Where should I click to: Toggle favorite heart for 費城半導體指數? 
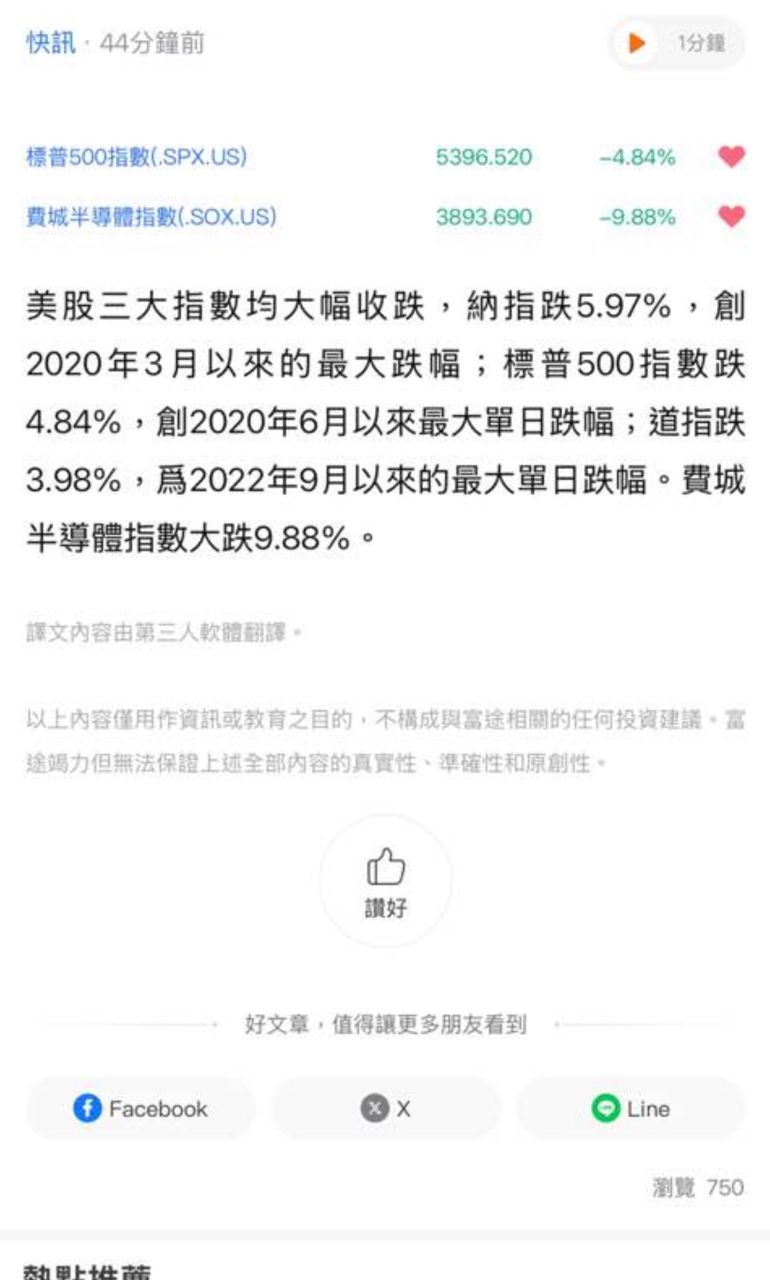(732, 216)
